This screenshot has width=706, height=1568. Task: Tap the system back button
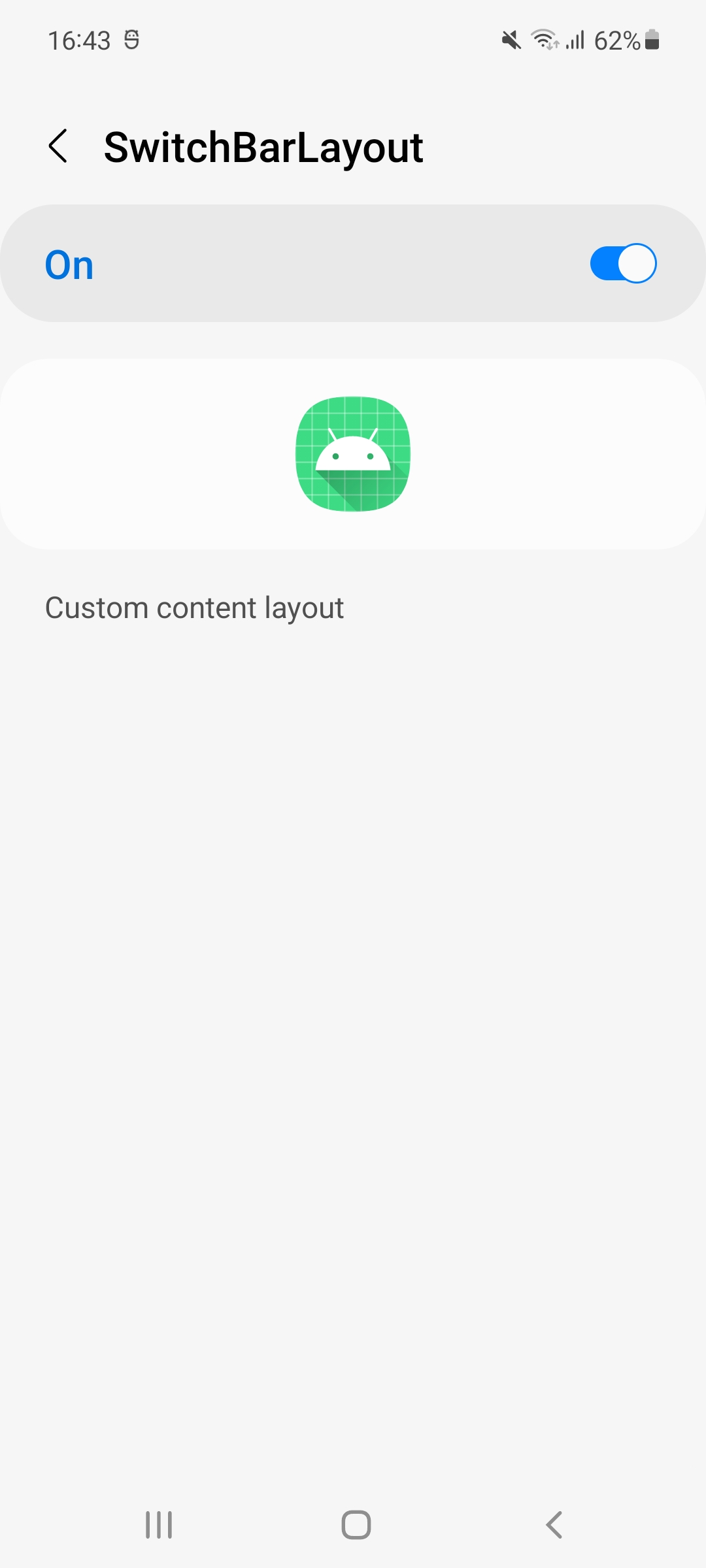[x=554, y=1525]
